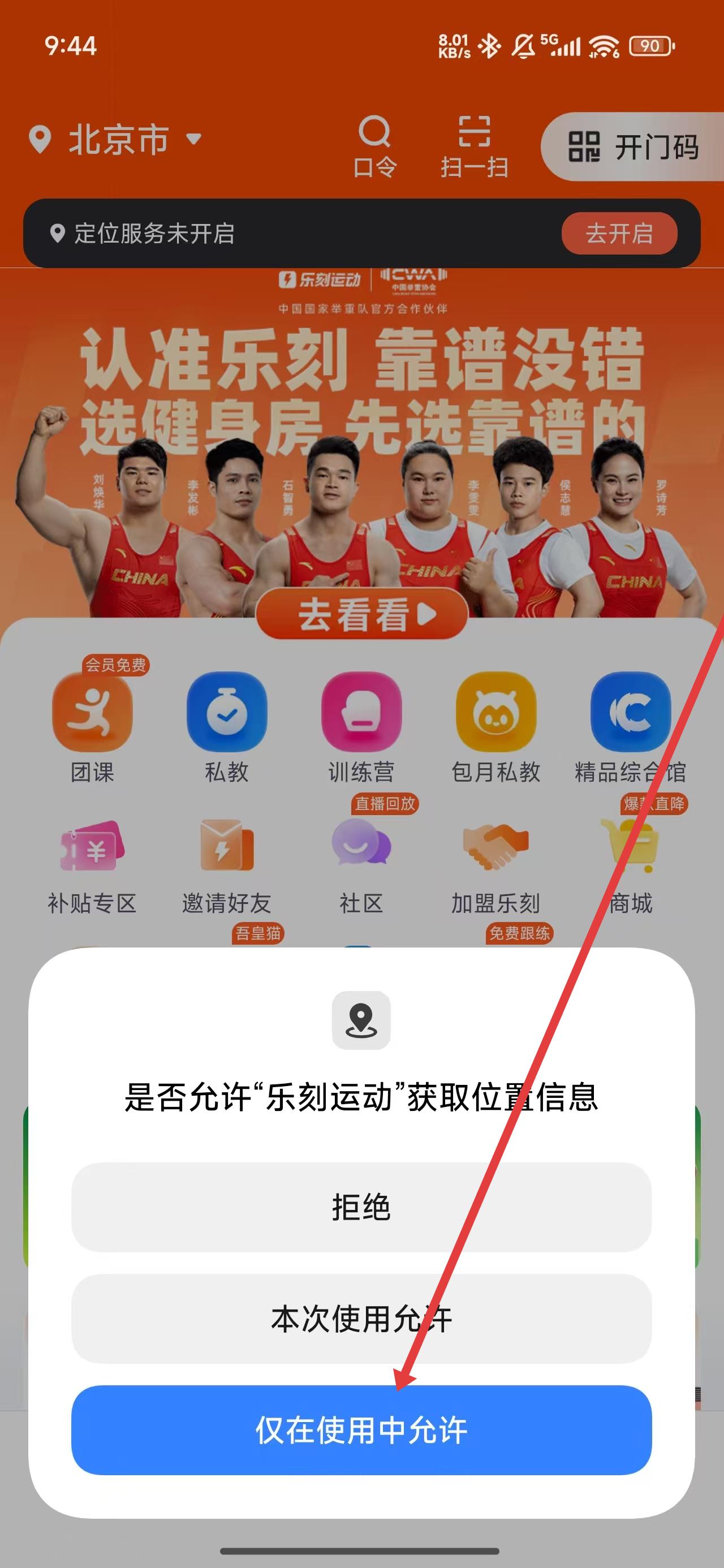Open the 社区 community entry
Viewport: 724px width, 1568px height.
click(x=361, y=865)
